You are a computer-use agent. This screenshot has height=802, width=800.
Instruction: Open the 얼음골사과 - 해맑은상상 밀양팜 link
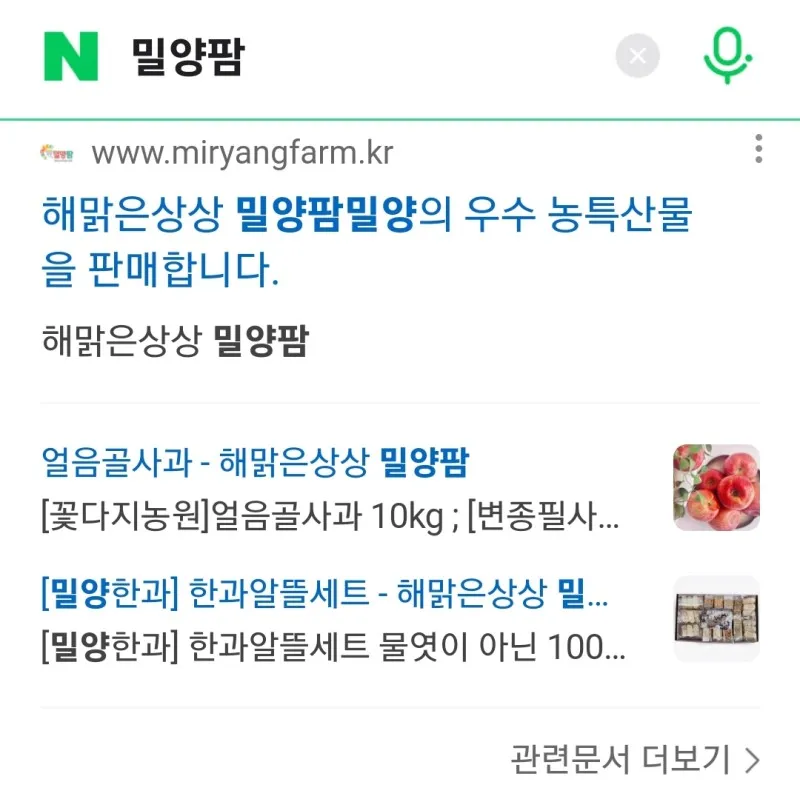click(255, 463)
